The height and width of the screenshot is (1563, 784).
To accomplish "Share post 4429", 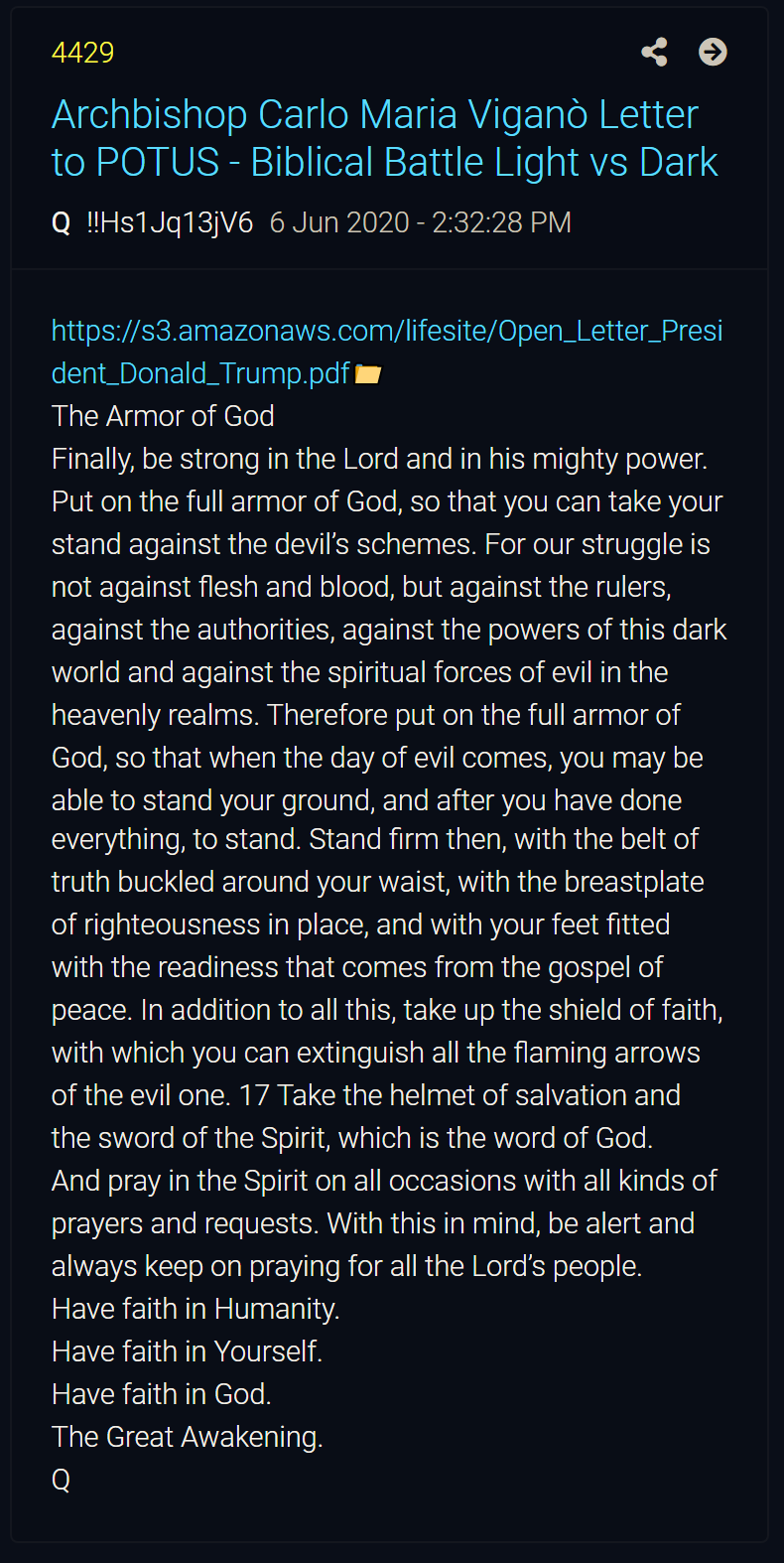I will tap(654, 52).
